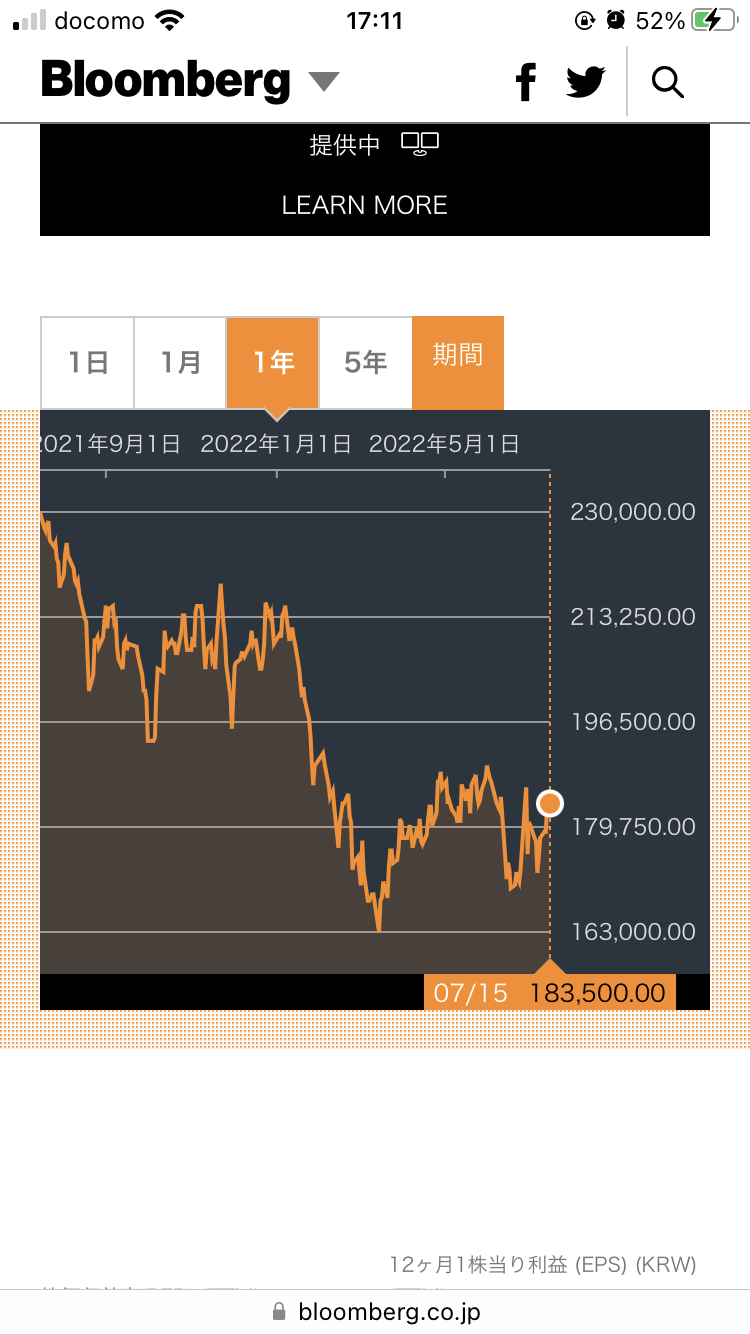Image resolution: width=750 pixels, height=1334 pixels.
Task: Switch chart to 1日 range
Action: point(88,362)
